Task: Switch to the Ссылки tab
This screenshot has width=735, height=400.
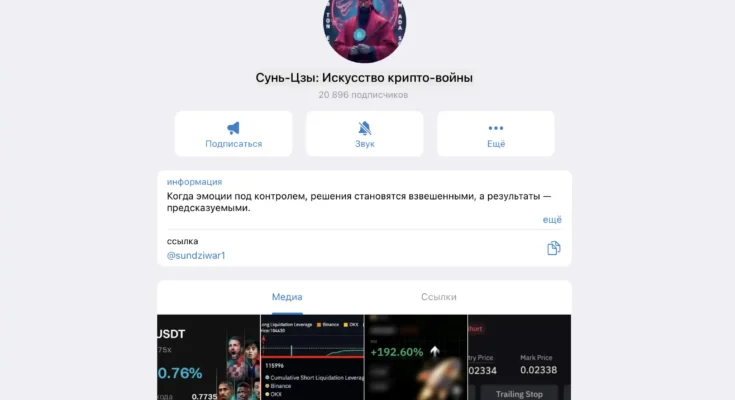Action: [439, 297]
